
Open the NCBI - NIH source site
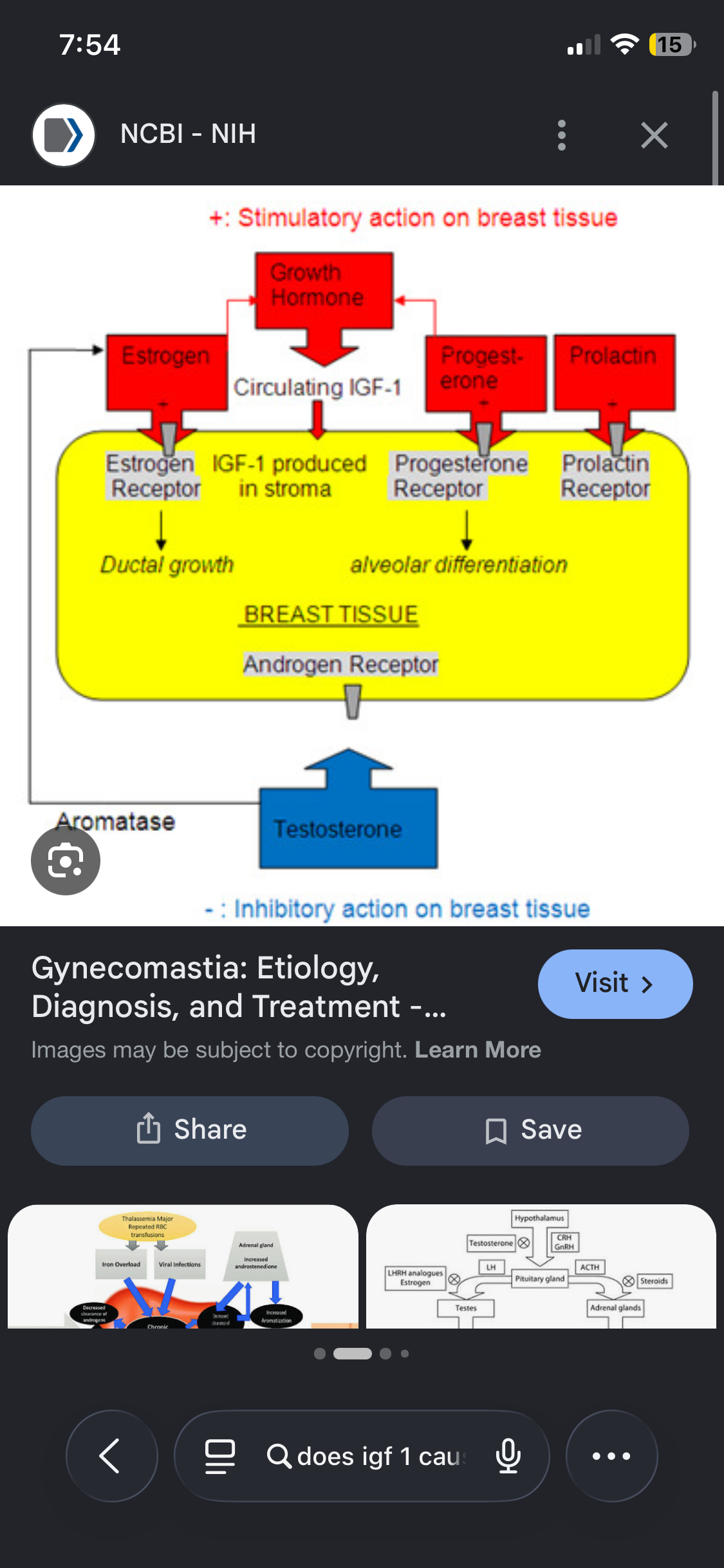pos(188,135)
